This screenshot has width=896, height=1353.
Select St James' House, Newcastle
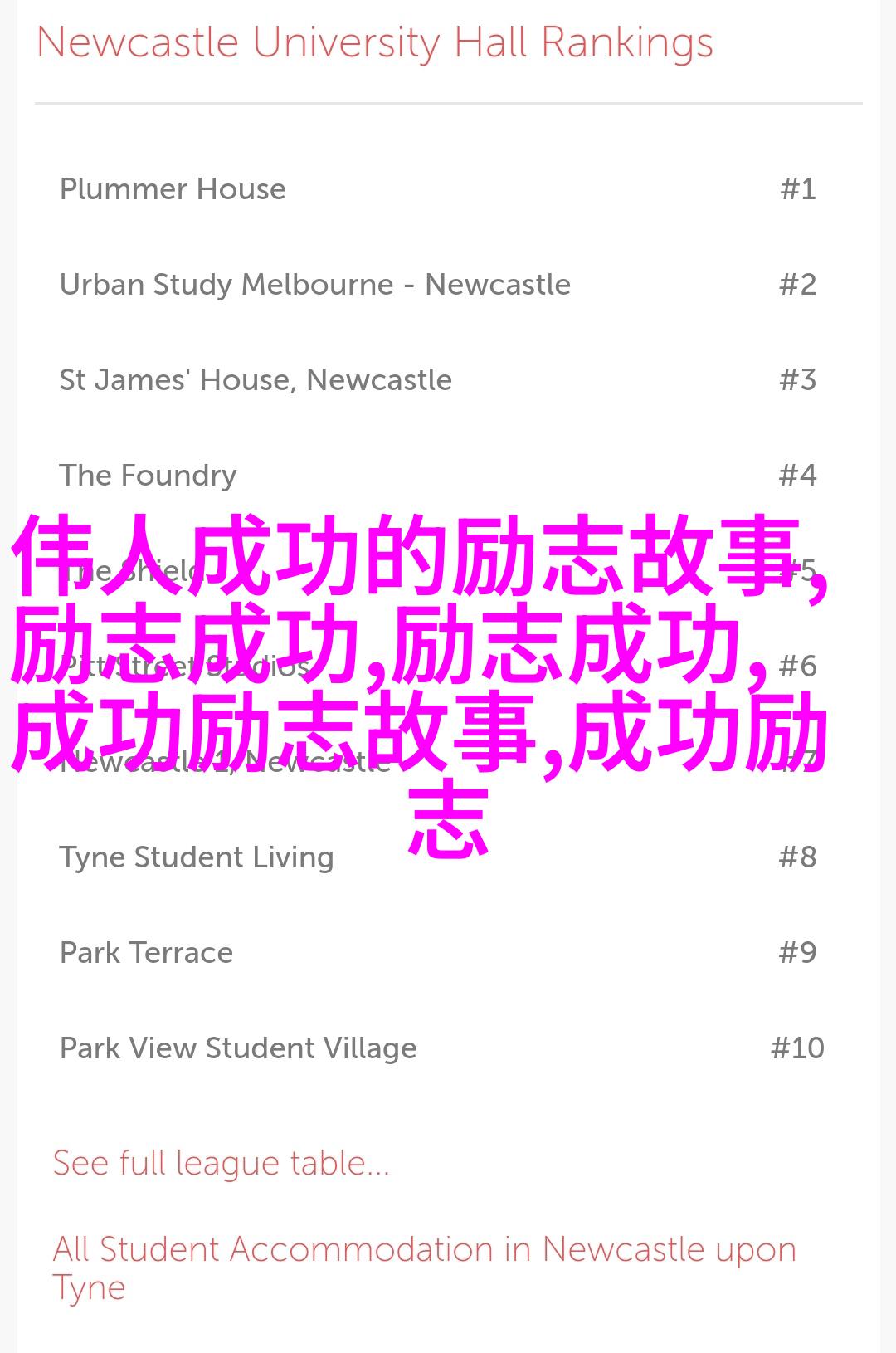tap(256, 380)
